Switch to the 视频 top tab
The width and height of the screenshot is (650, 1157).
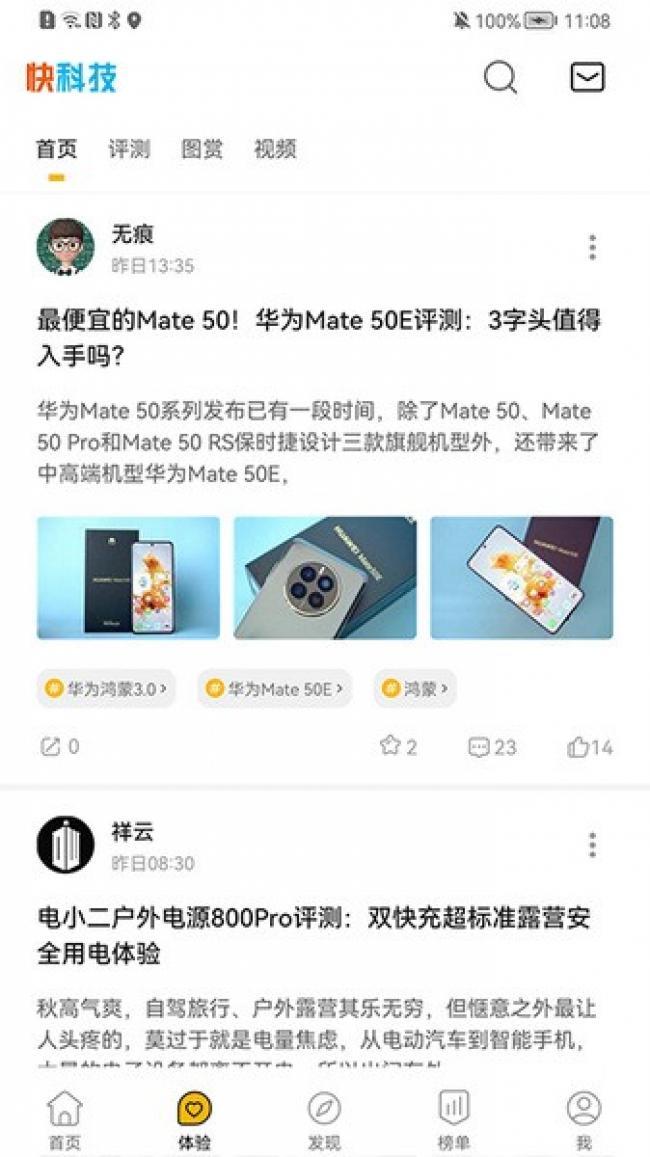pos(275,149)
